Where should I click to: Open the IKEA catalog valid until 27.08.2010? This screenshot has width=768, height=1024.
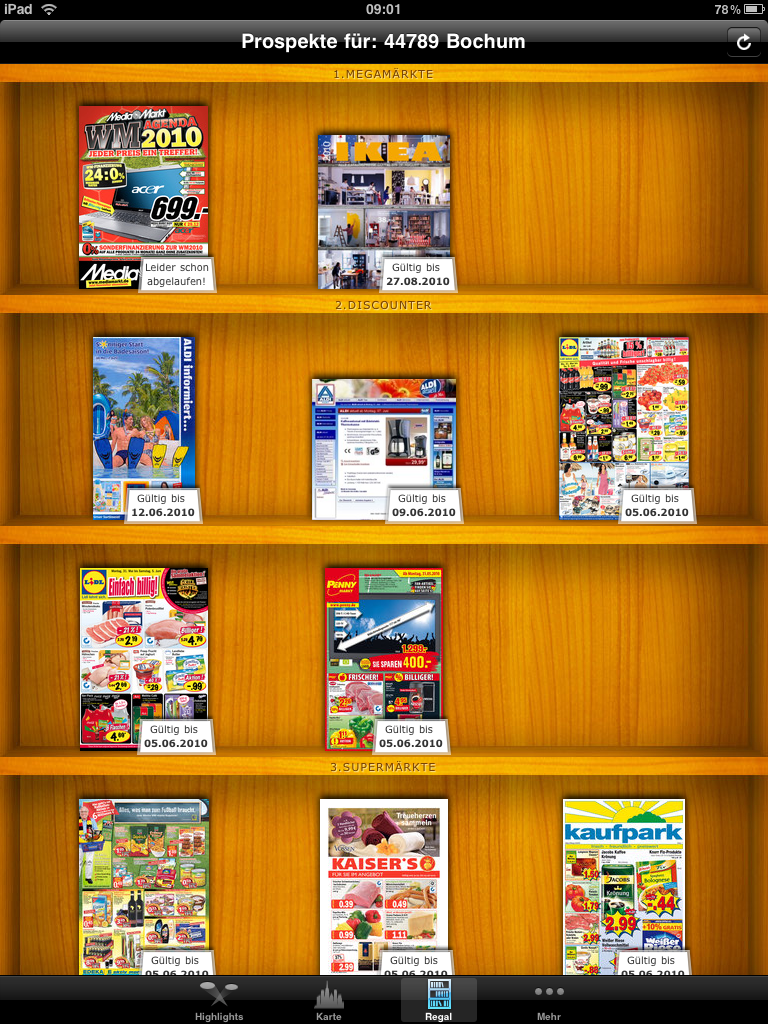click(383, 205)
